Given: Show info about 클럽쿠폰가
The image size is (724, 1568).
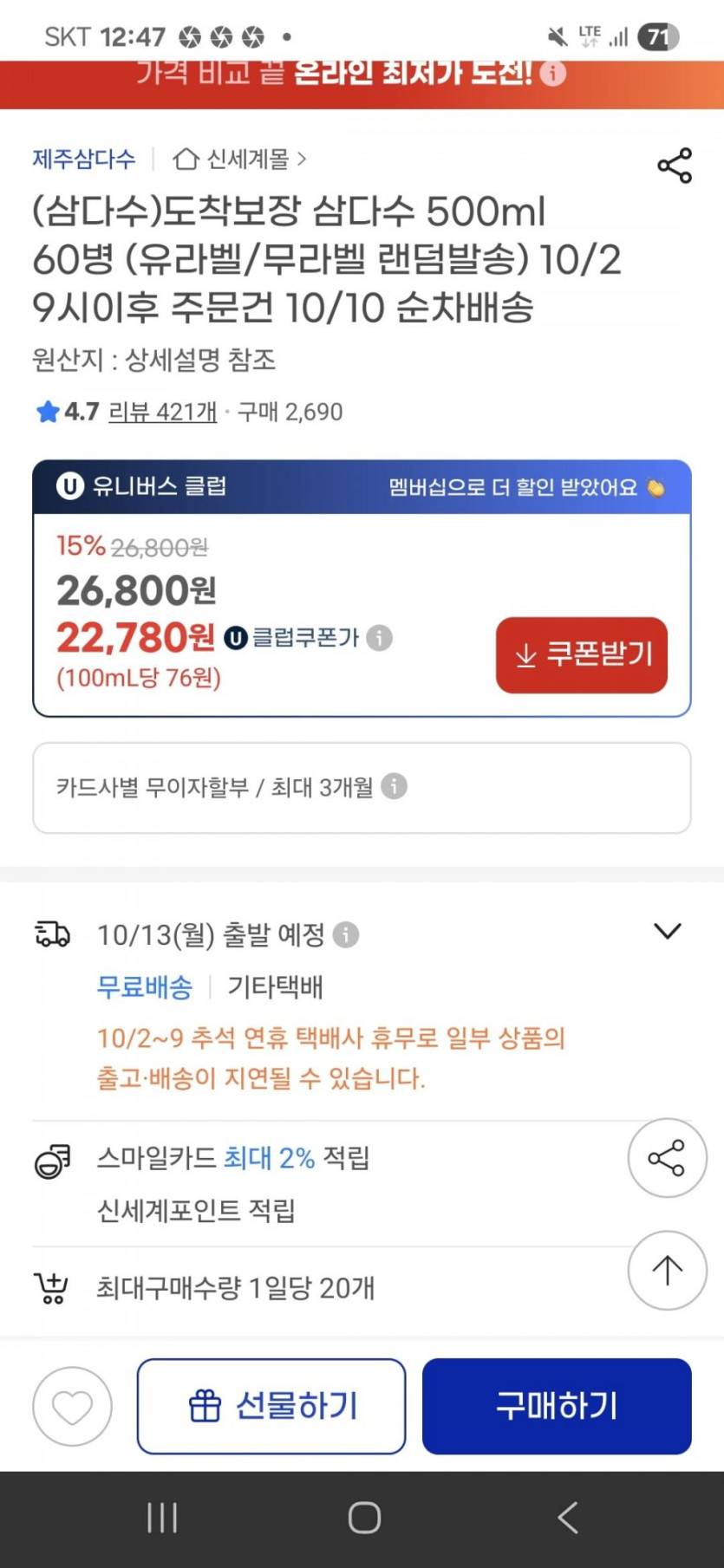Looking at the screenshot, I should pyautogui.click(x=379, y=638).
